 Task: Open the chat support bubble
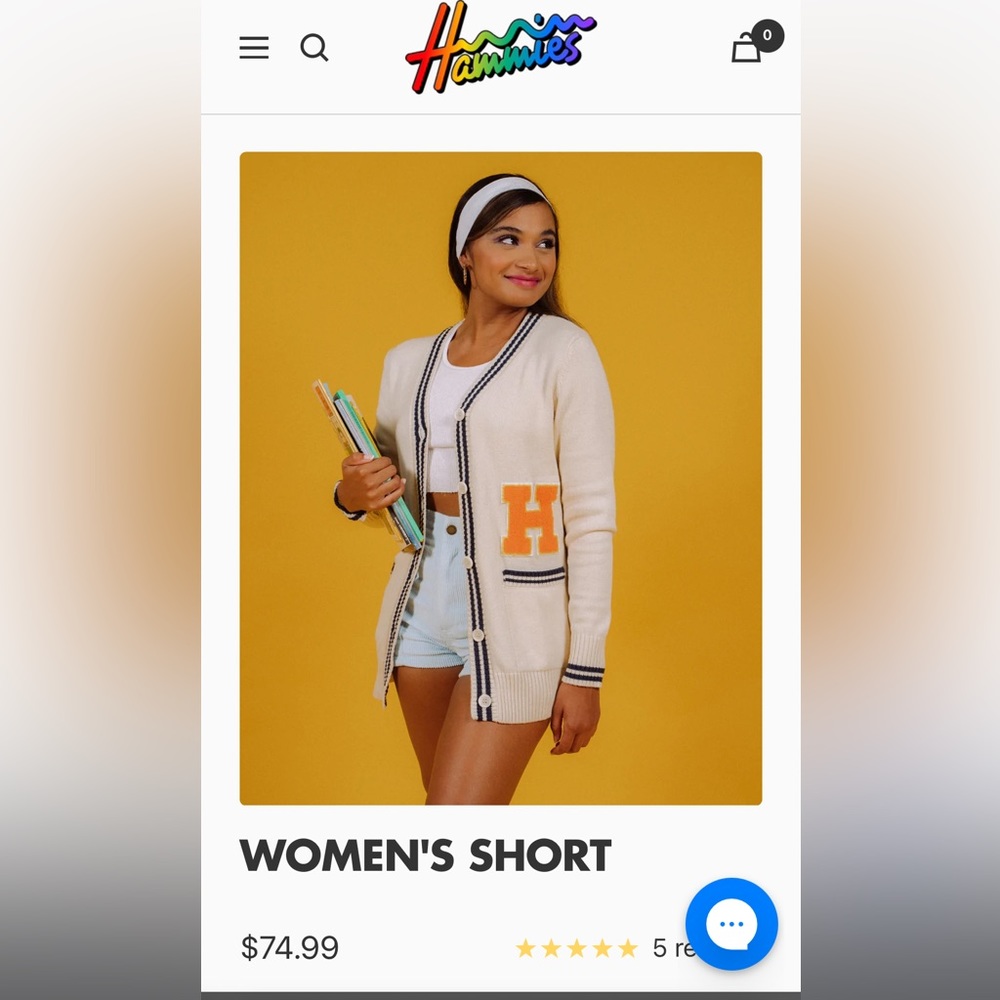[731, 924]
